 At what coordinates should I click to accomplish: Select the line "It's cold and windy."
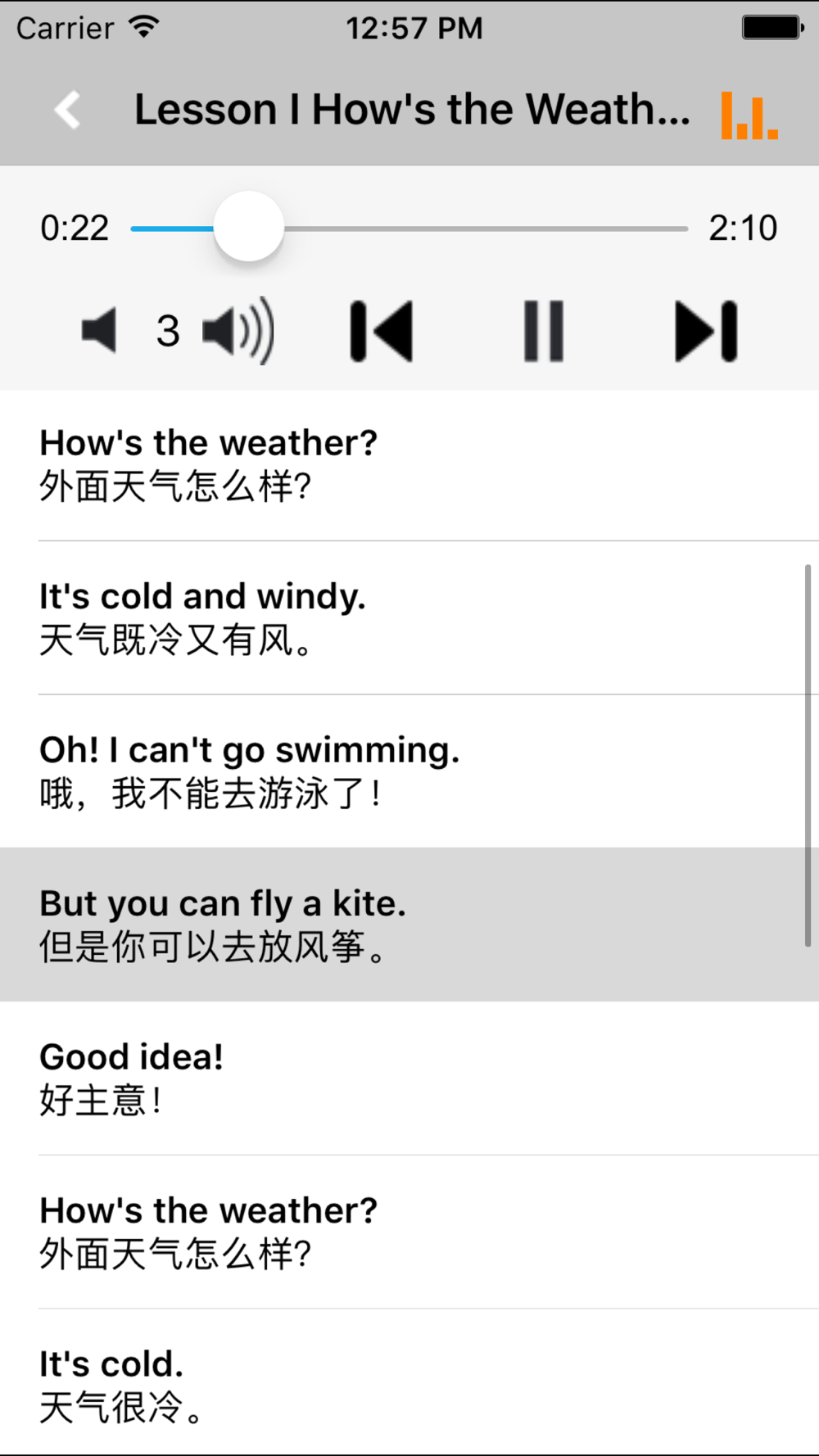(x=409, y=618)
